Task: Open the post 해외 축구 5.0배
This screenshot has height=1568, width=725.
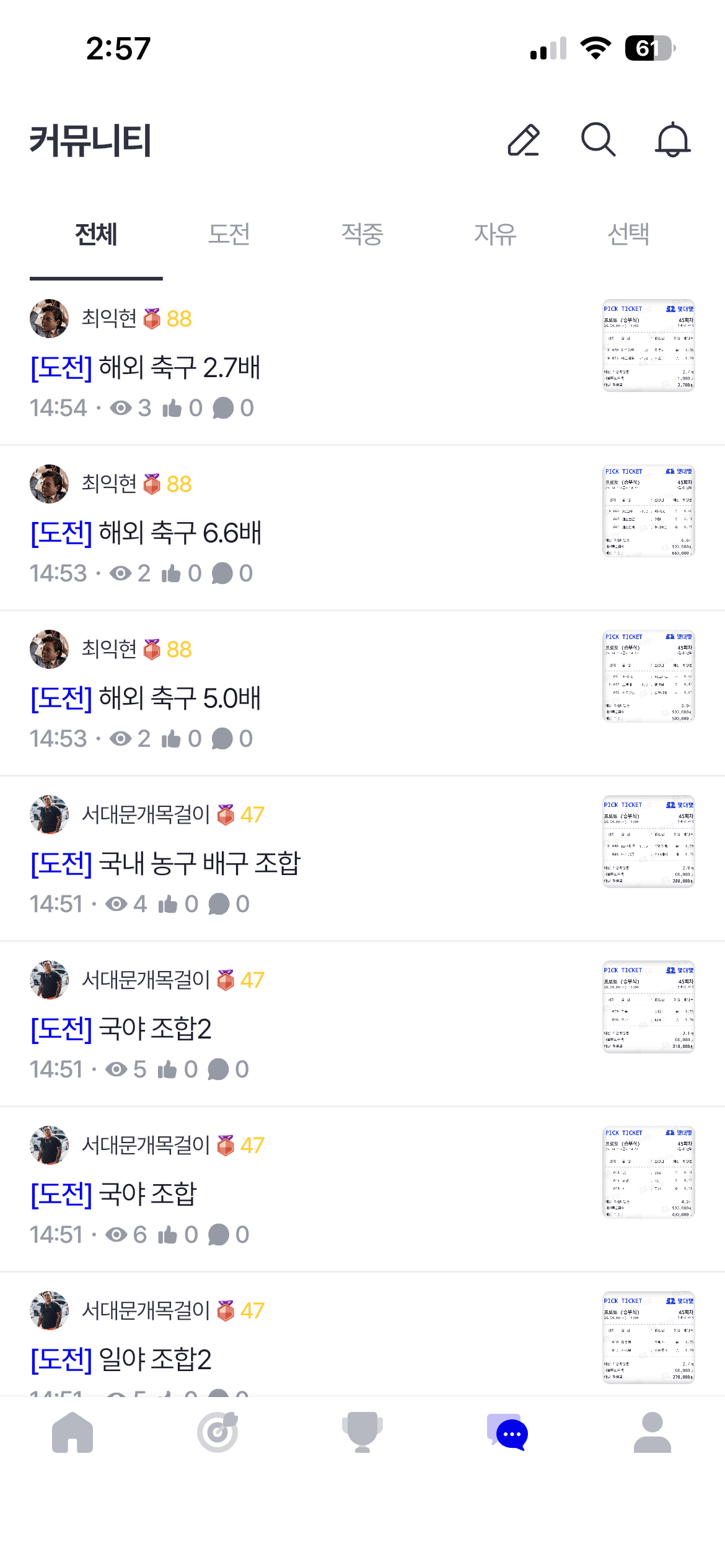Action: [x=180, y=699]
